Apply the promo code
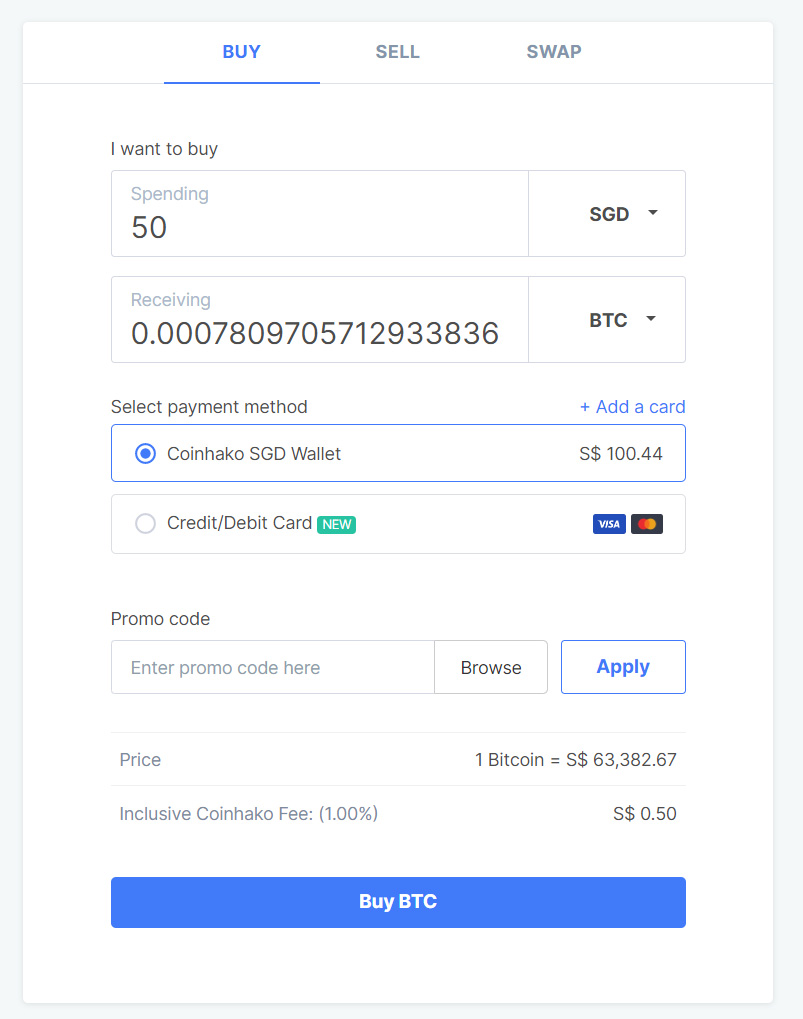 pyautogui.click(x=623, y=667)
